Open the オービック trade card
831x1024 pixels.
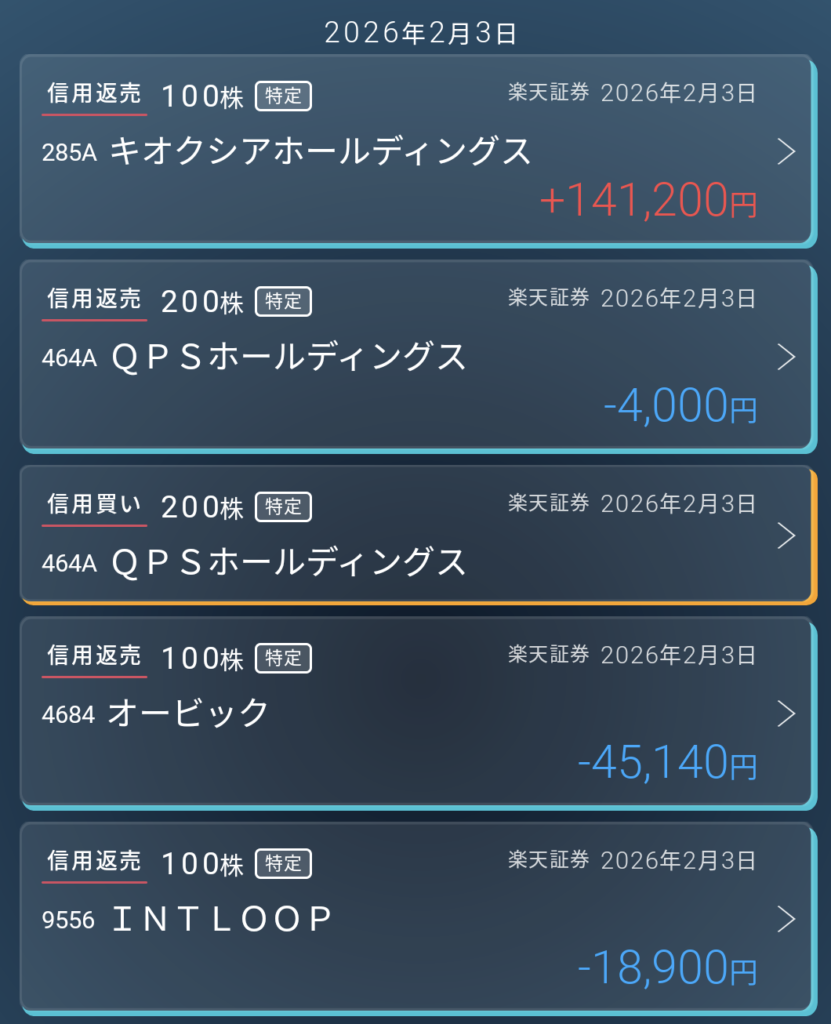tap(414, 712)
